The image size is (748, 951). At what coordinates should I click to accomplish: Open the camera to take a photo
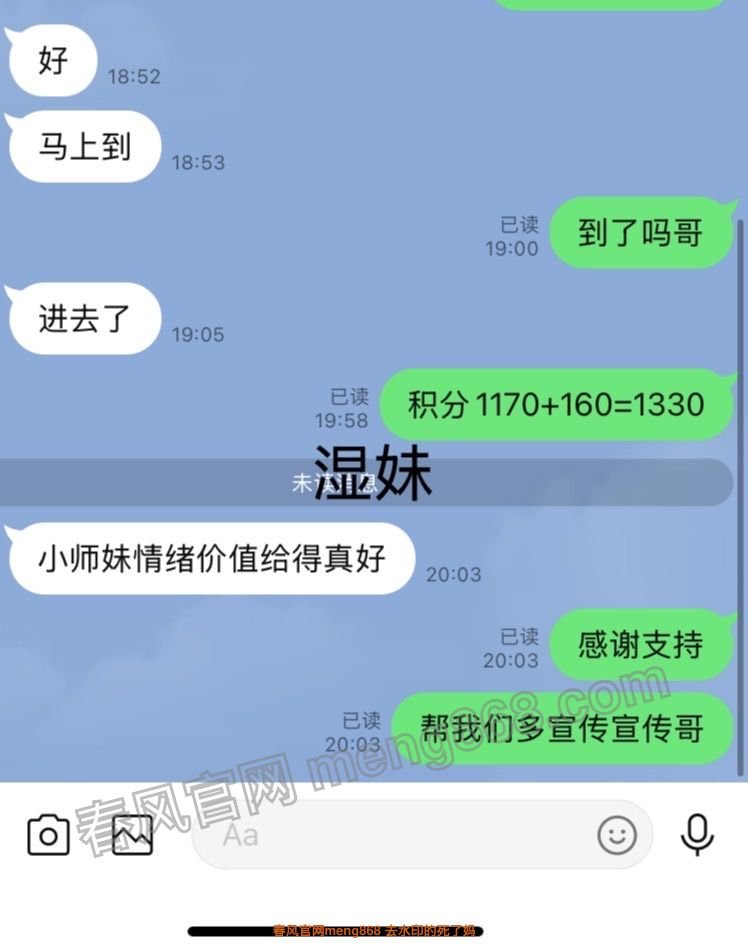pos(48,834)
